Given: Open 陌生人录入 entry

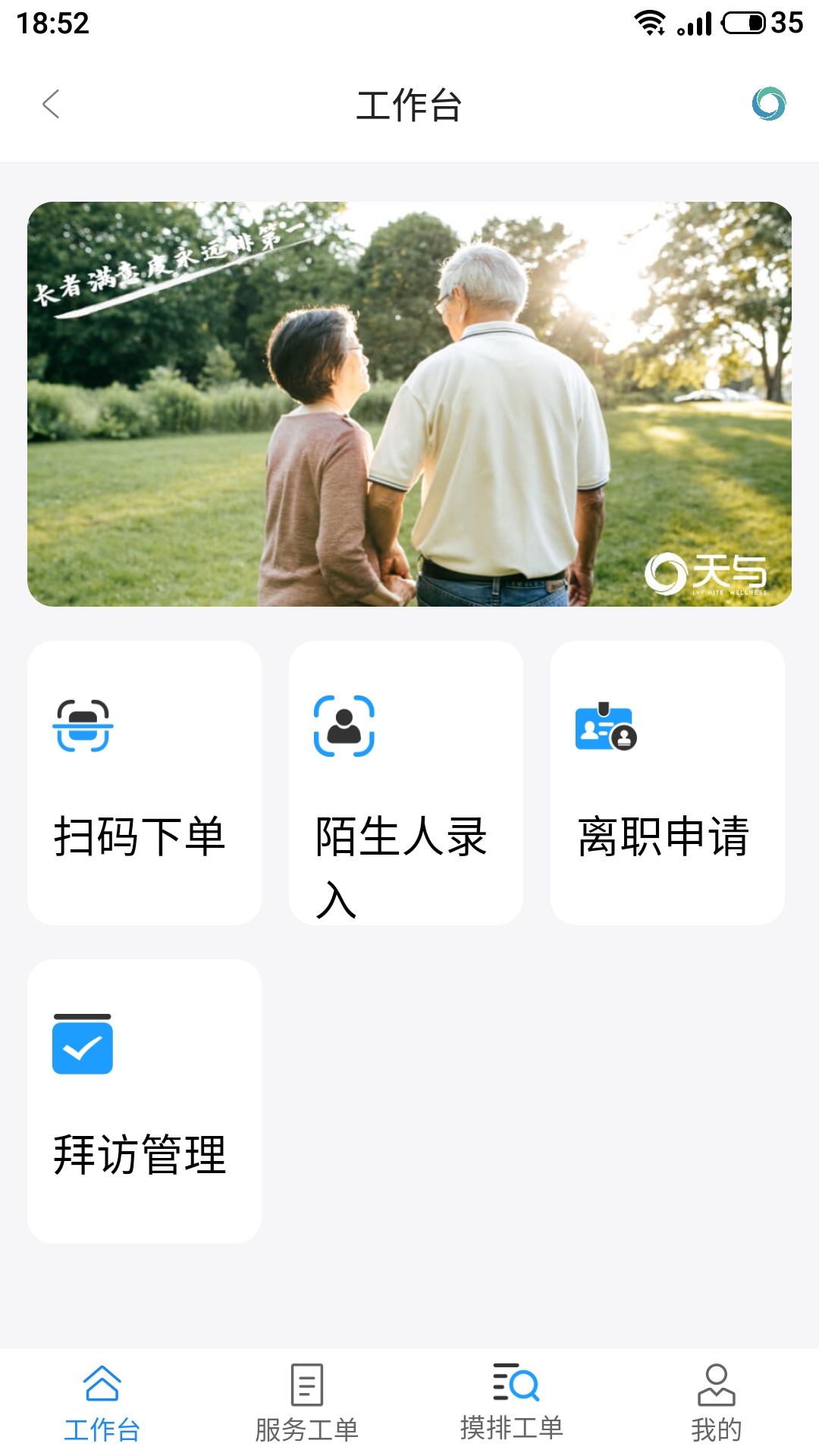Looking at the screenshot, I should point(406,782).
